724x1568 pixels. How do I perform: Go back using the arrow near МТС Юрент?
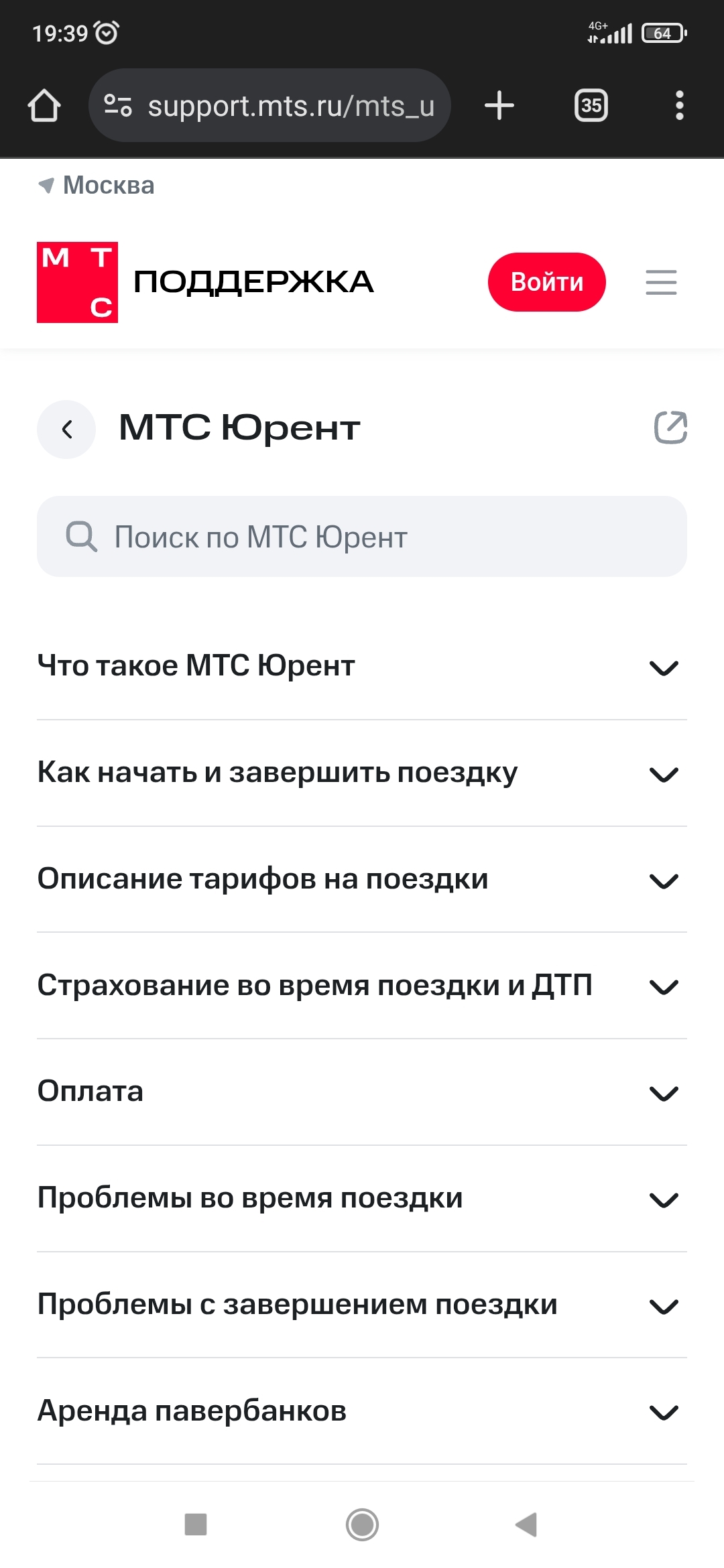[x=66, y=430]
